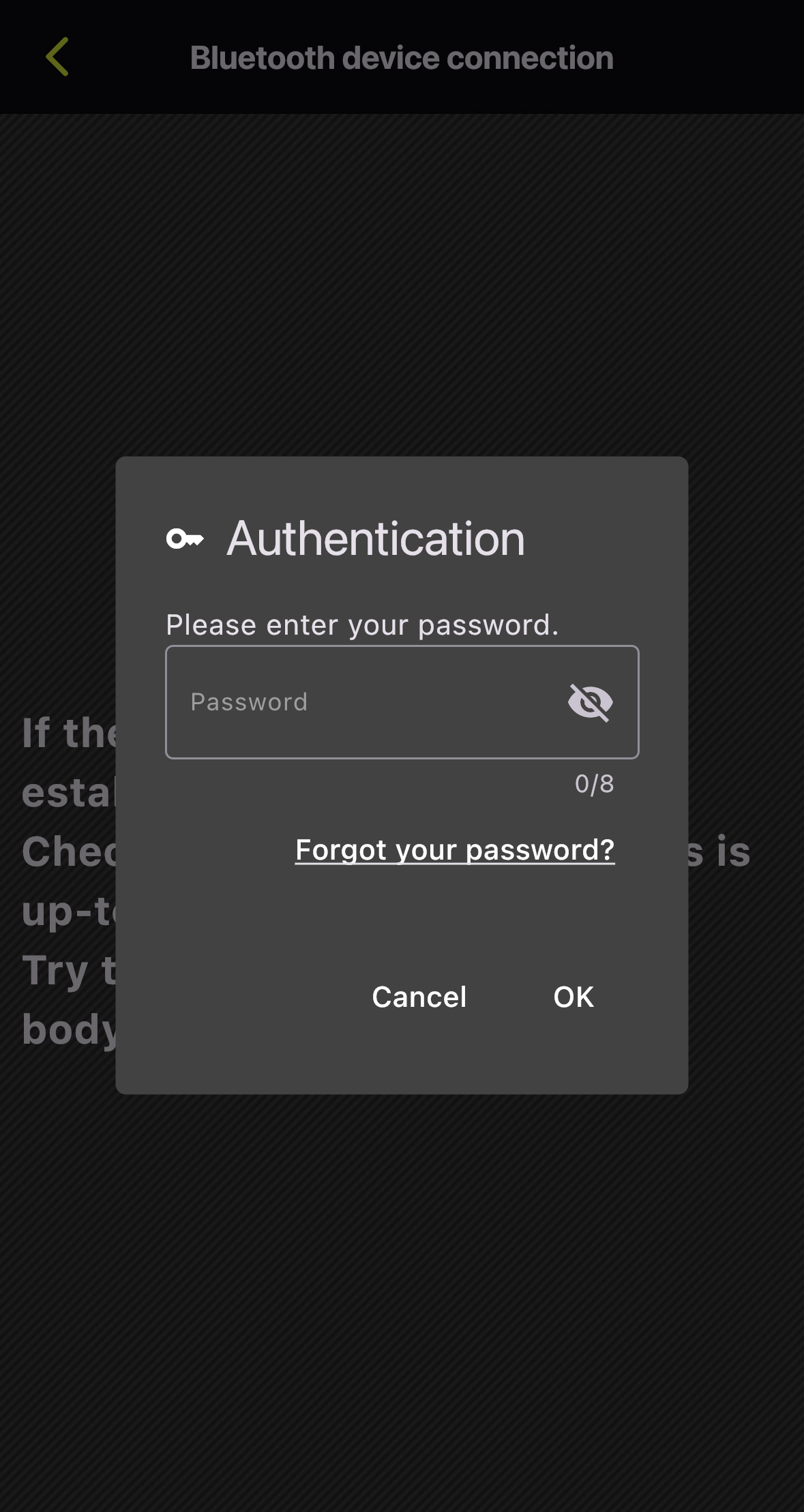Tap the Password input field

click(x=361, y=701)
